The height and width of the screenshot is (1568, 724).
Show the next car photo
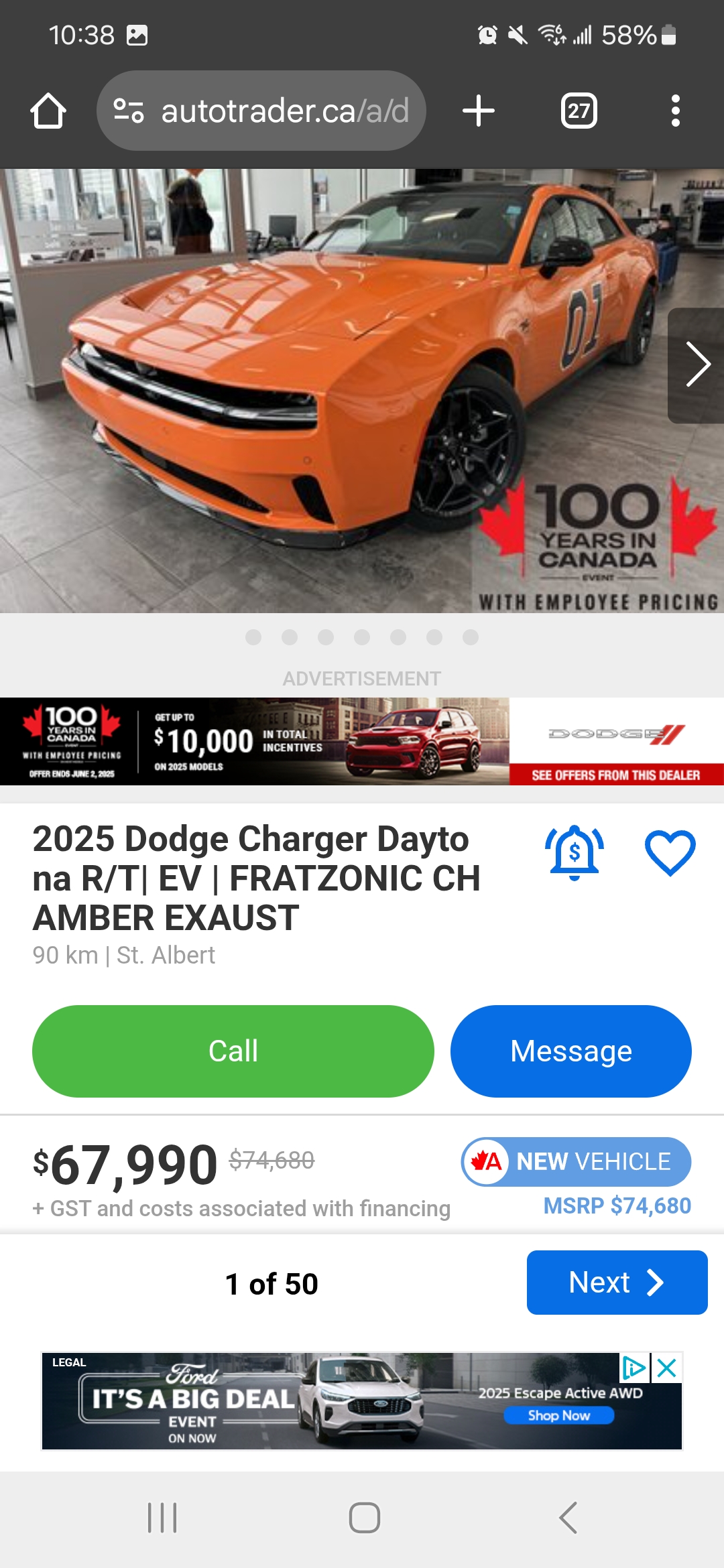[697, 365]
